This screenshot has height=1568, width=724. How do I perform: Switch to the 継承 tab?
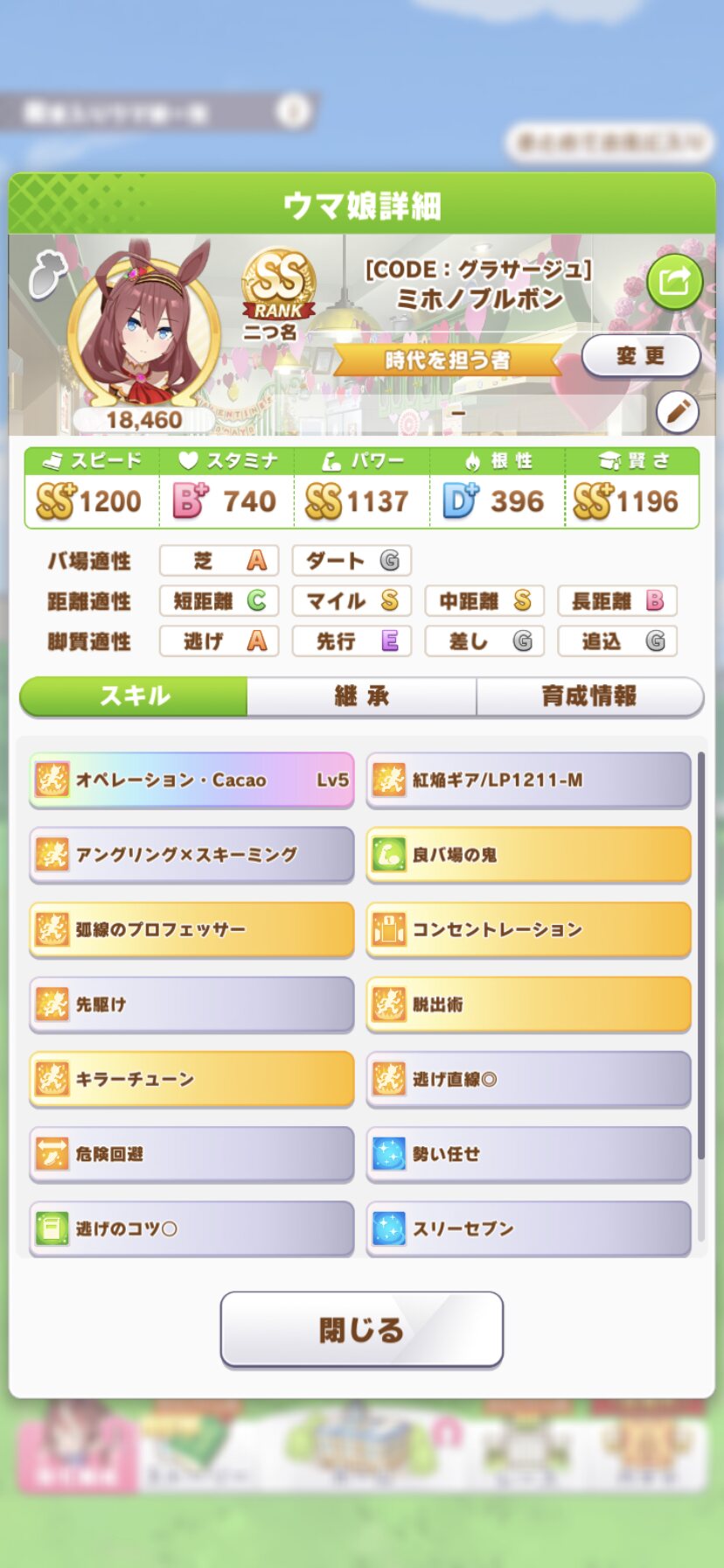[361, 696]
